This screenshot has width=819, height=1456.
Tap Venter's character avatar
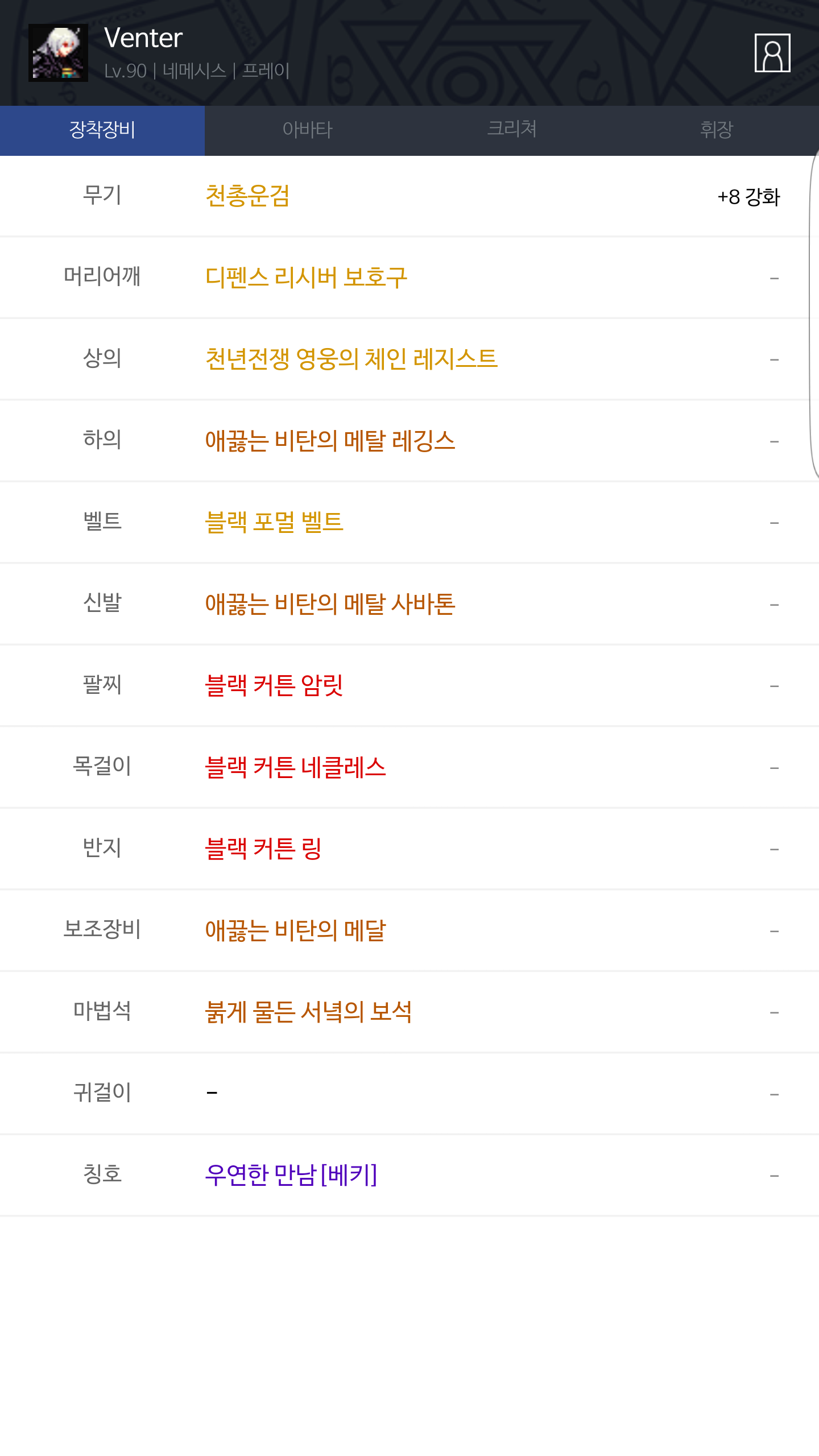click(x=58, y=53)
